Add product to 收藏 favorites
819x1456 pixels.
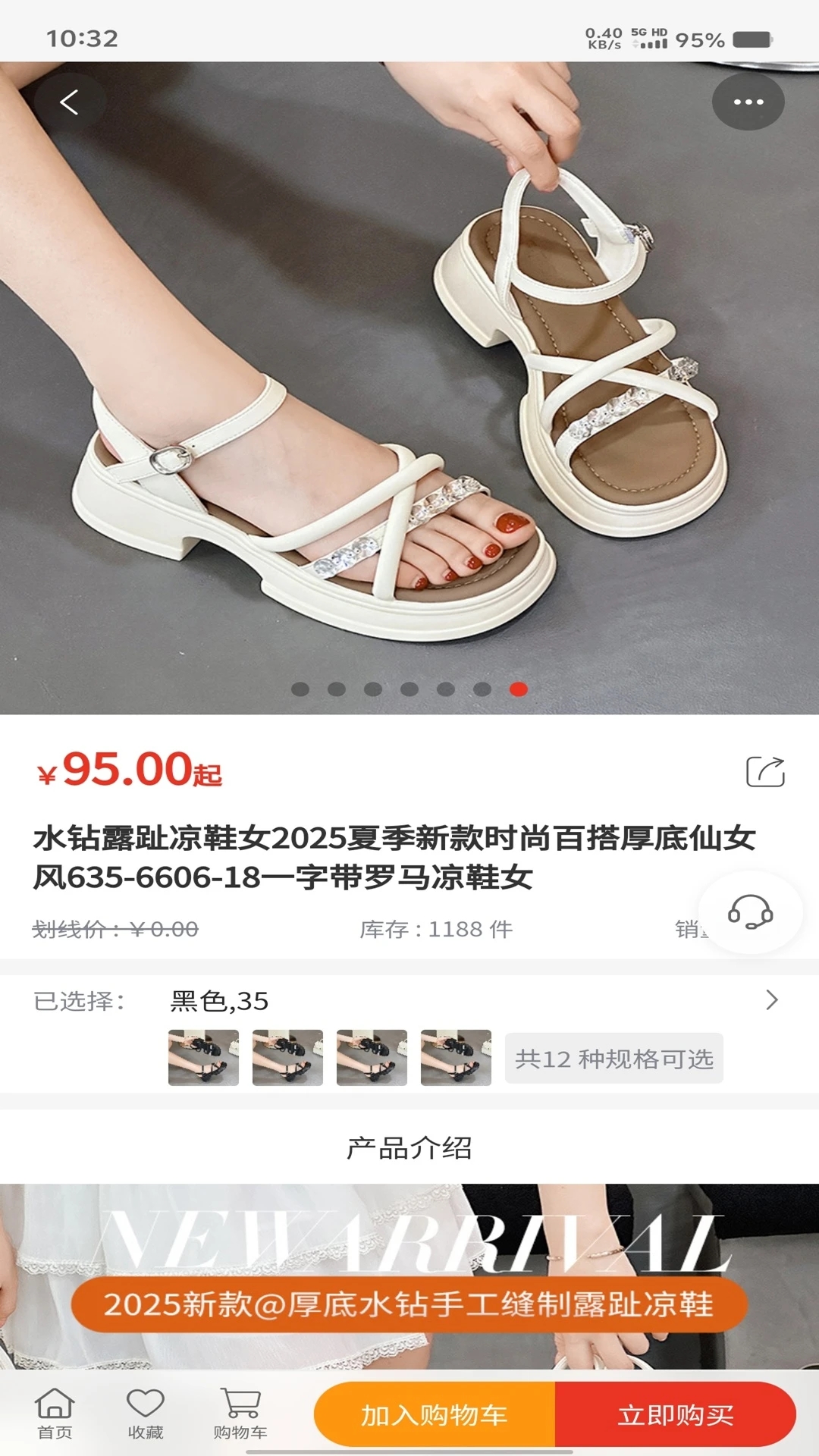pos(146,1414)
